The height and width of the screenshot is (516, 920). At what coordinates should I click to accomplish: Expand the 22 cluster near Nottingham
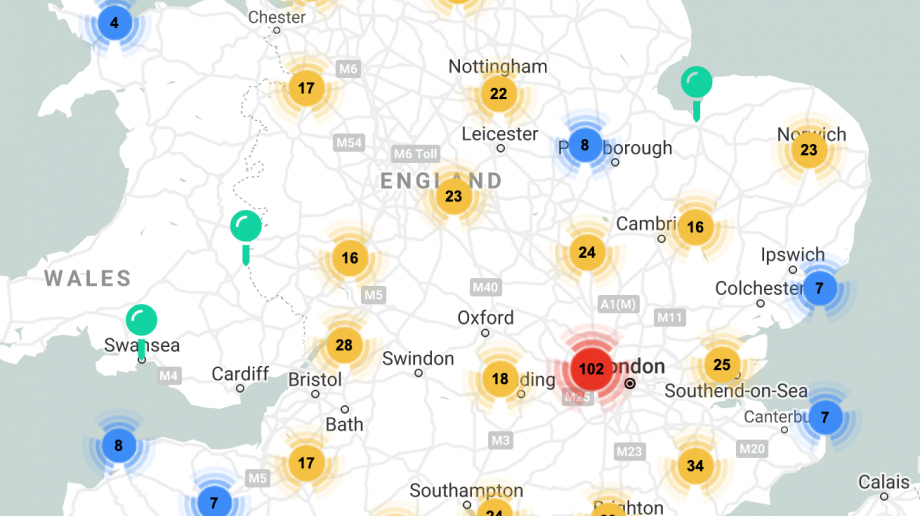pos(498,95)
